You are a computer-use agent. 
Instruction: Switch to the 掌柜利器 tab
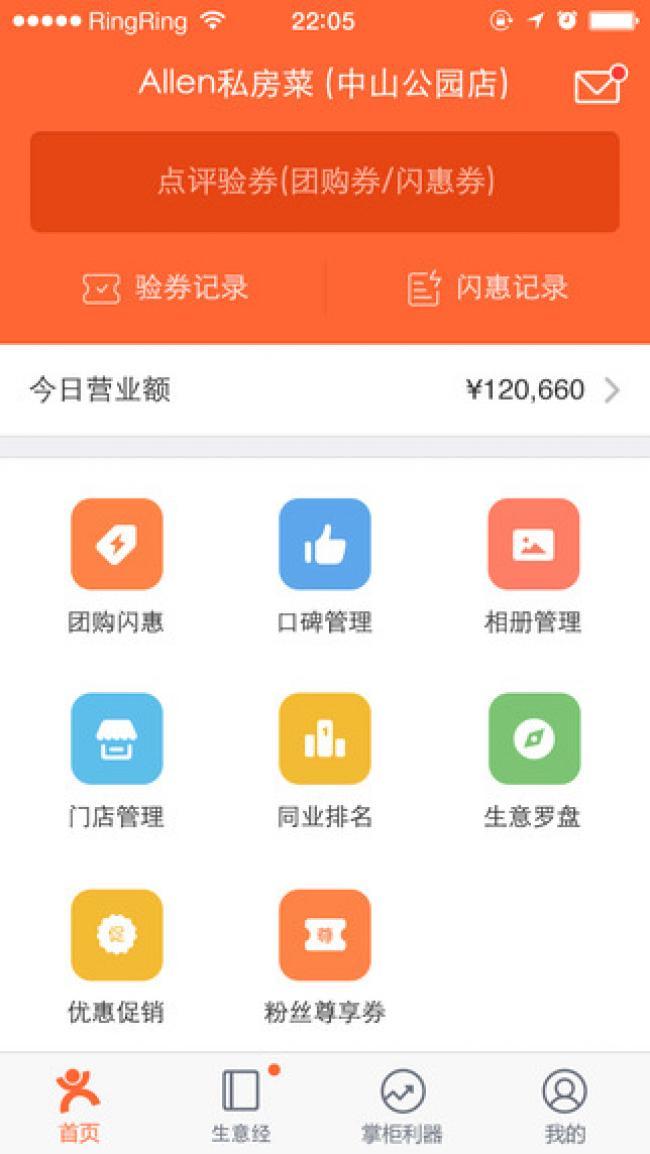(402, 1104)
